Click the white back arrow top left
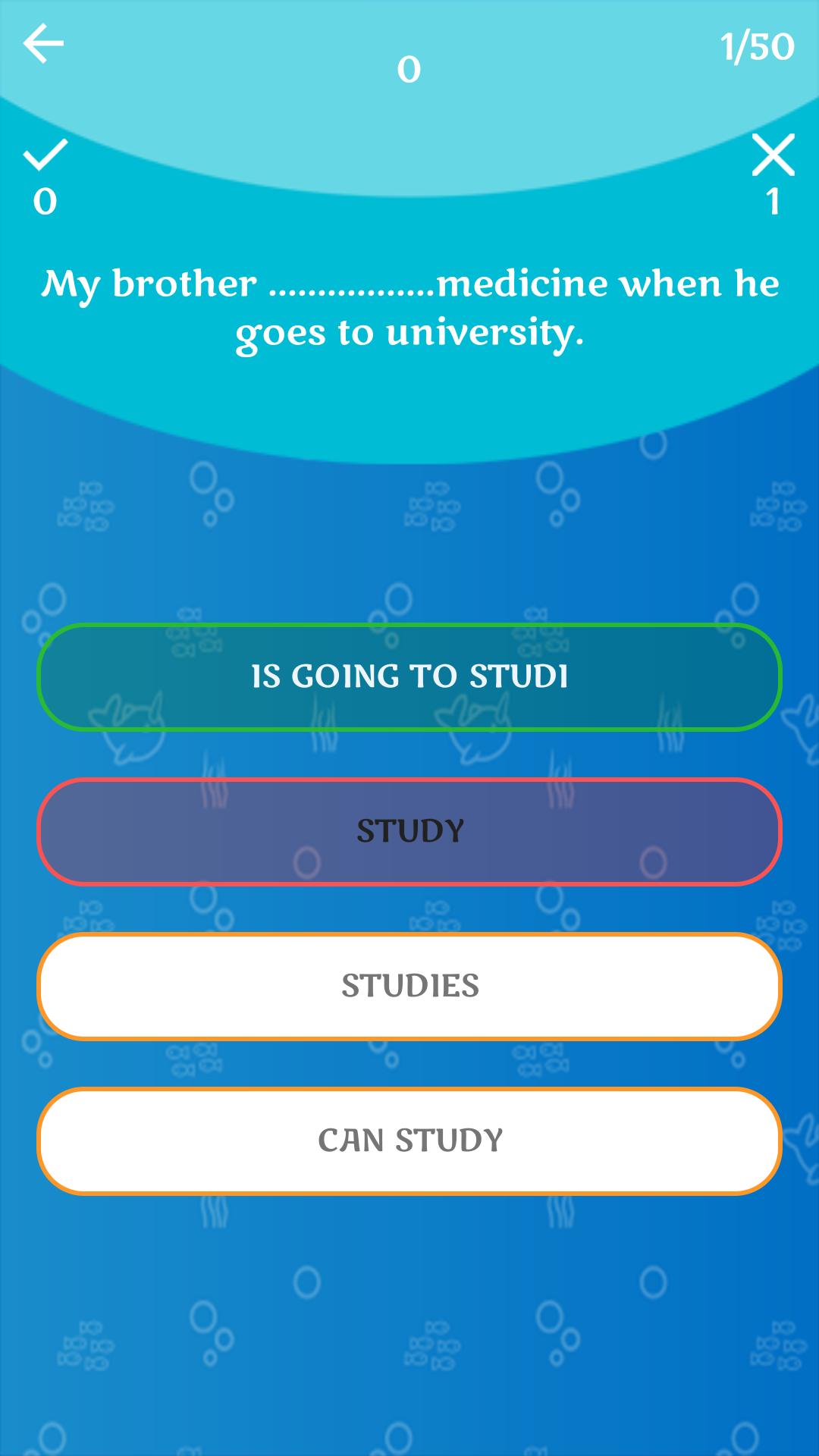Viewport: 819px width, 1456px height. click(x=43, y=42)
